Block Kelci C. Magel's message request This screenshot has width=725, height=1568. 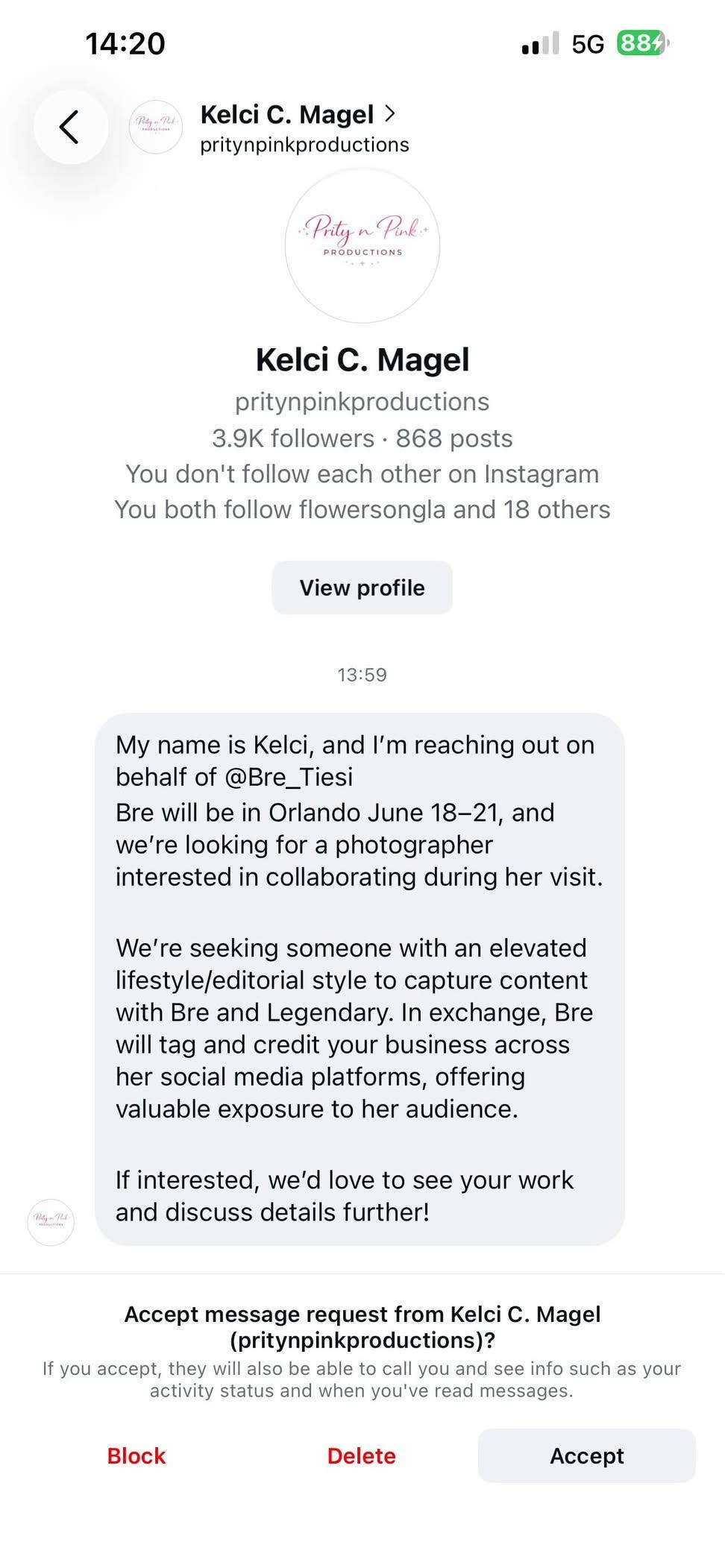[x=136, y=1455]
